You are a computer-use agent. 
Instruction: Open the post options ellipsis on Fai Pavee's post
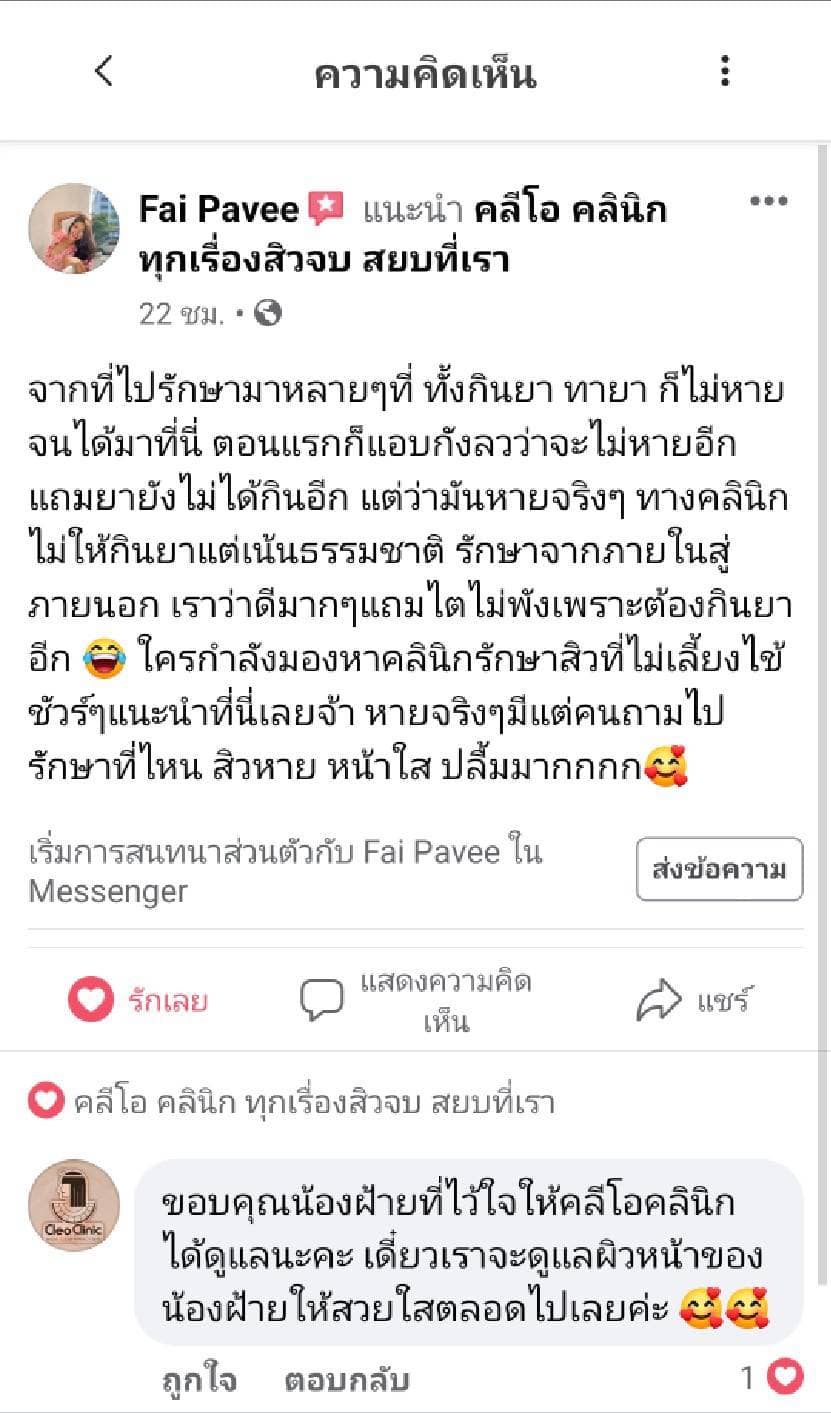click(769, 200)
